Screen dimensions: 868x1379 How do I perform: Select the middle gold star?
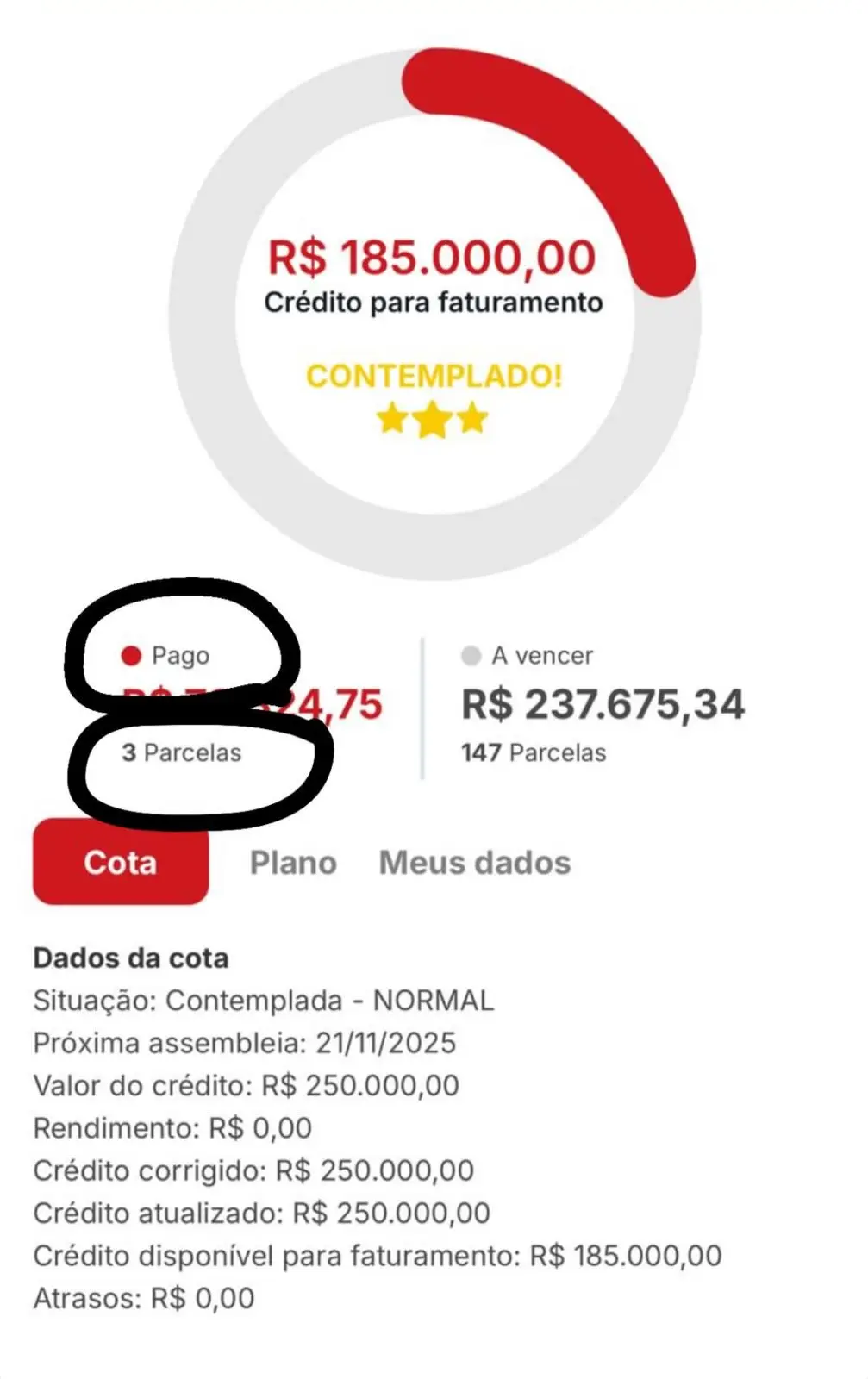pos(434,418)
